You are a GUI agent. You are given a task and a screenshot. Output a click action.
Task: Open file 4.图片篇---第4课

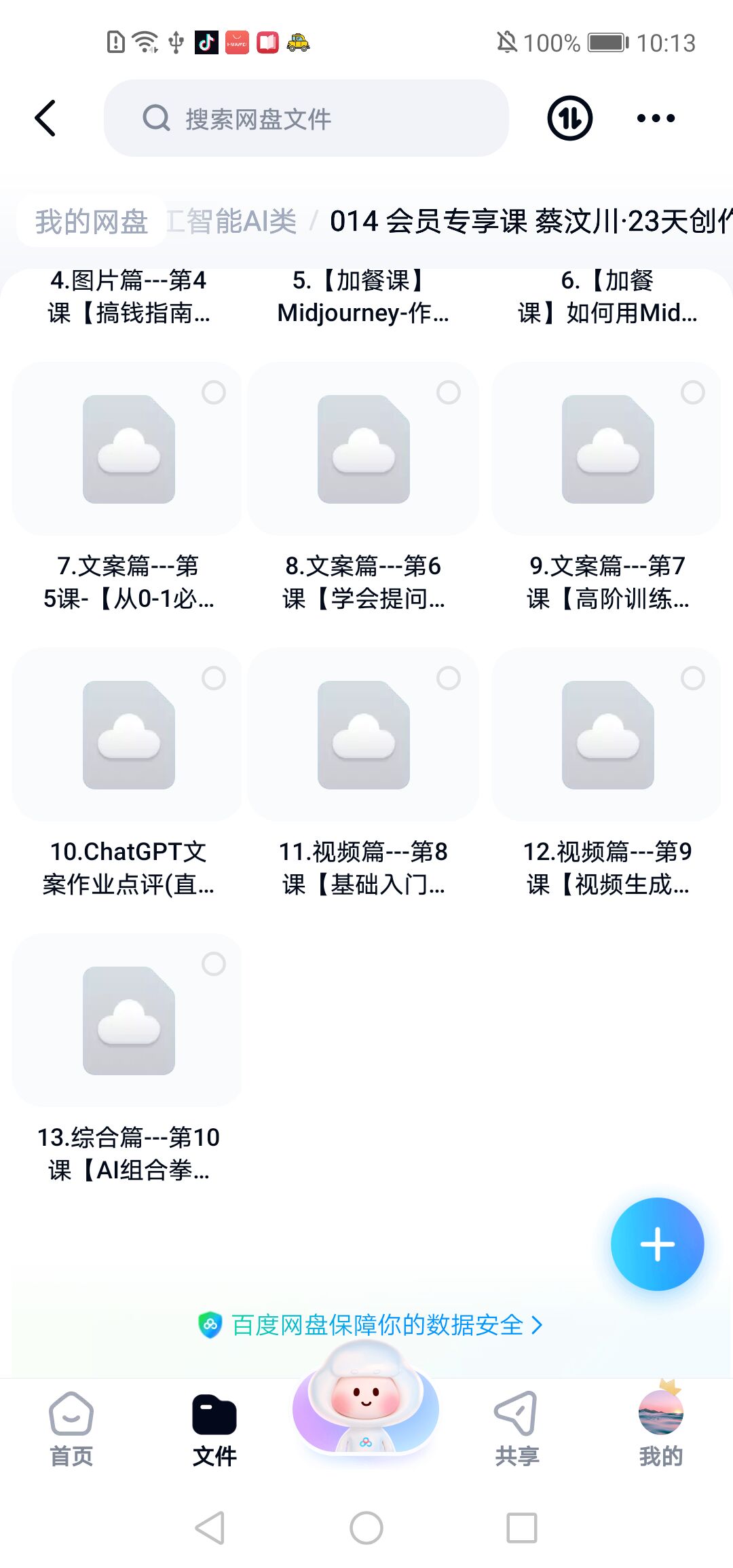[x=128, y=297]
